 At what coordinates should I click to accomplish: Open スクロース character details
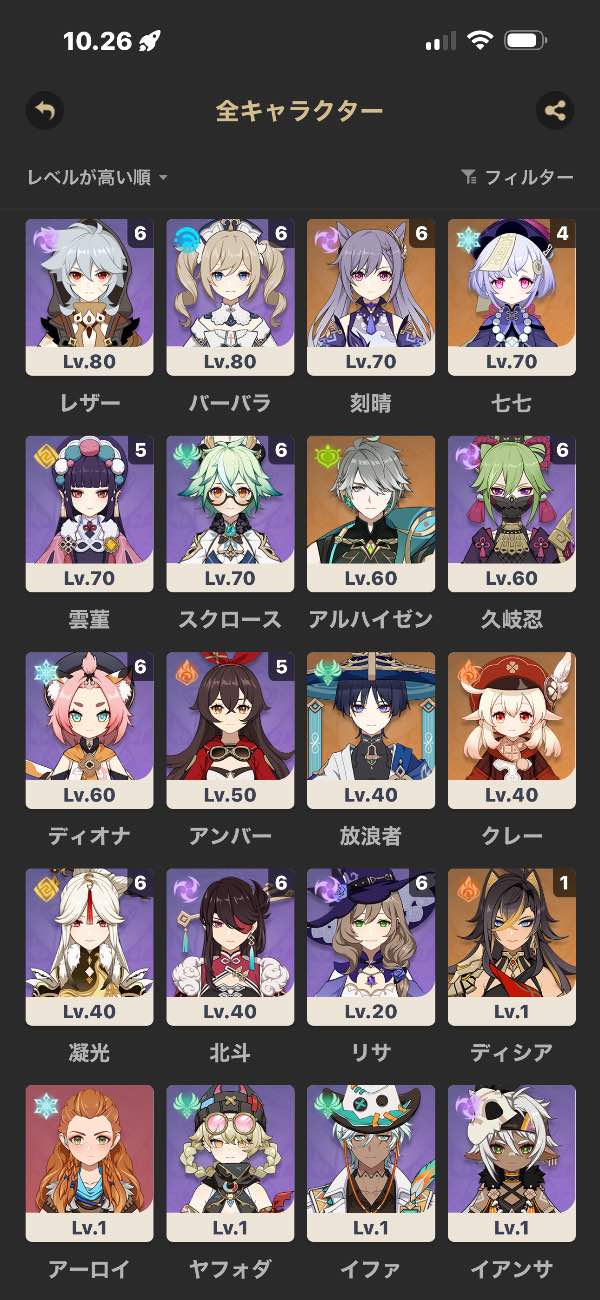tap(230, 514)
